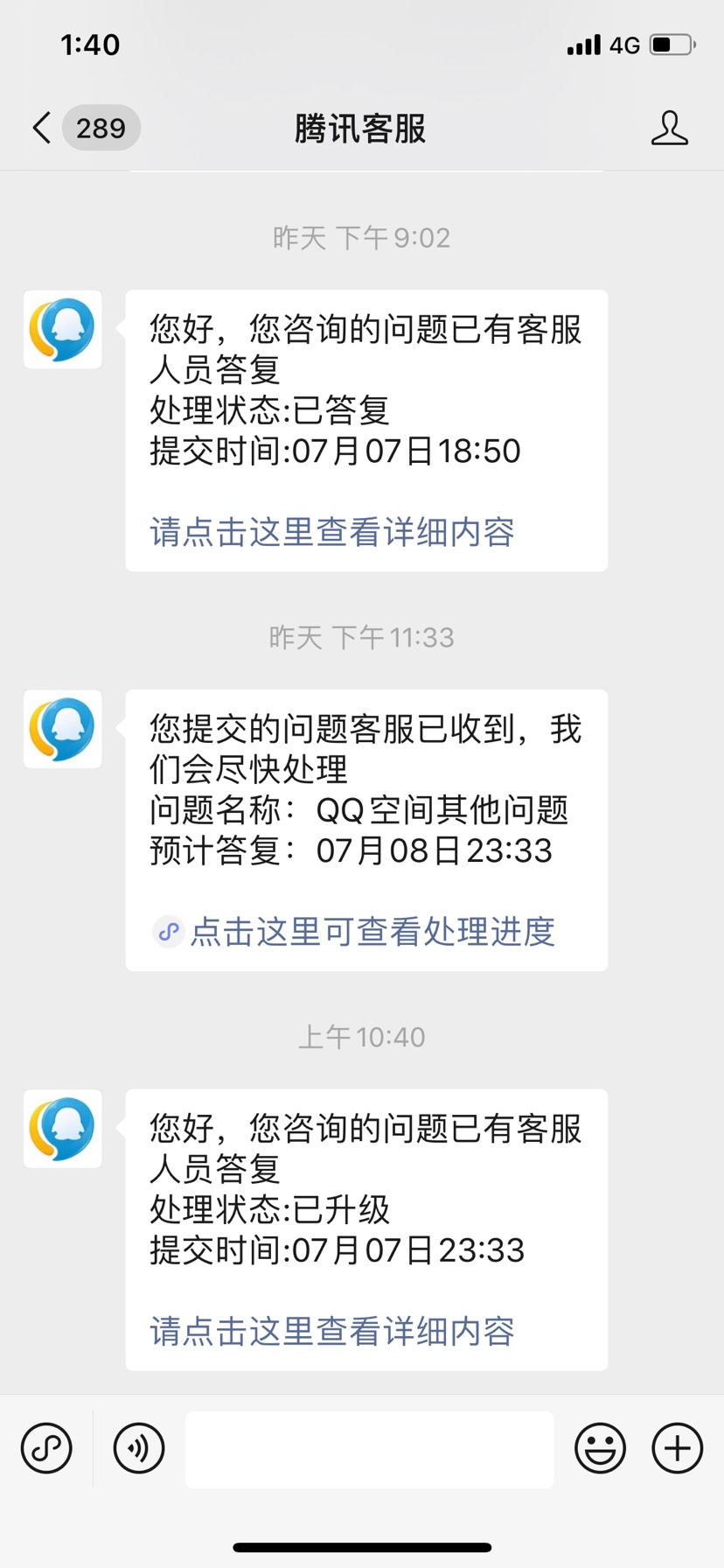Tap the avatar beside QQ空间其他问题 message

pyautogui.click(x=63, y=729)
